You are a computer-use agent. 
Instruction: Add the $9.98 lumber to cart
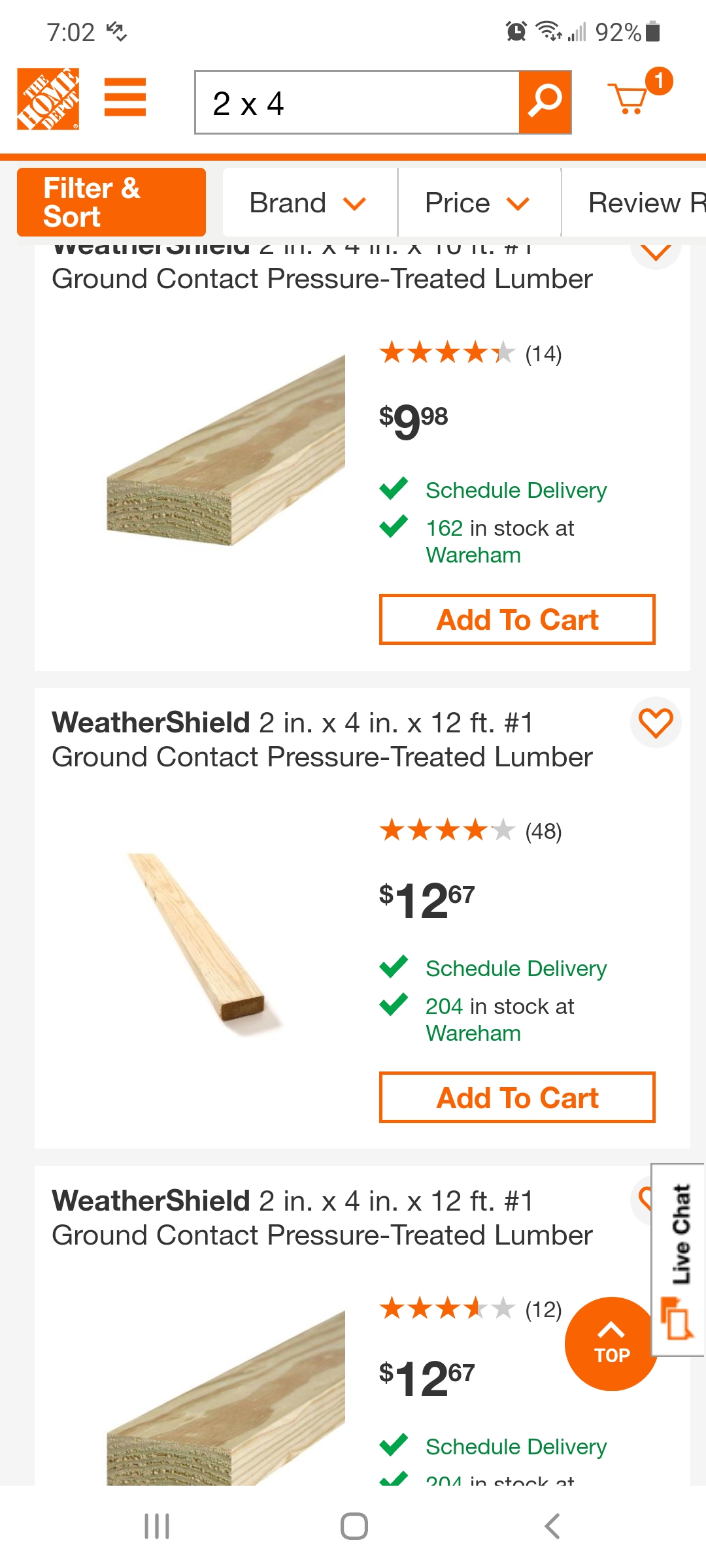coord(517,619)
